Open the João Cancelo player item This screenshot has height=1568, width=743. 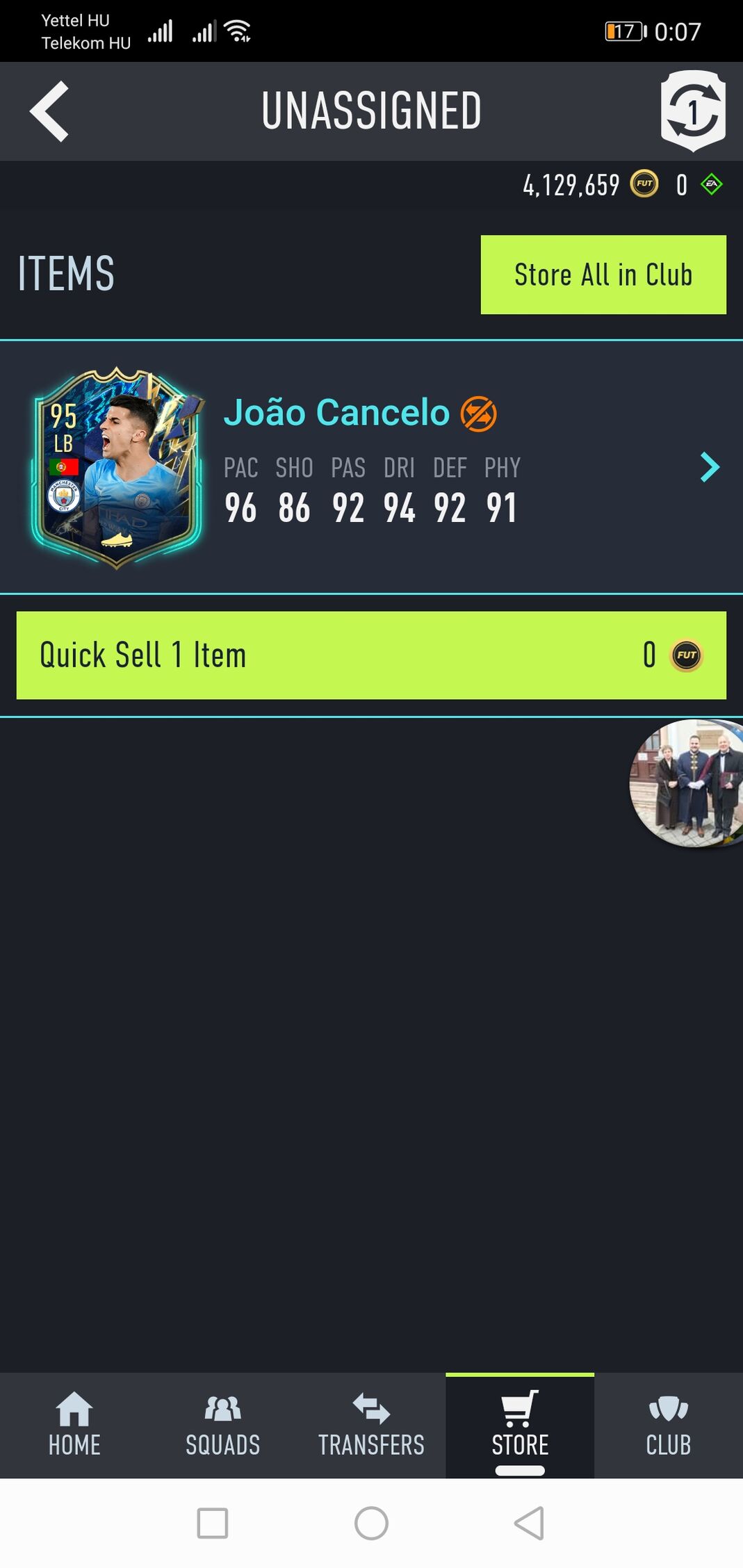[371, 467]
